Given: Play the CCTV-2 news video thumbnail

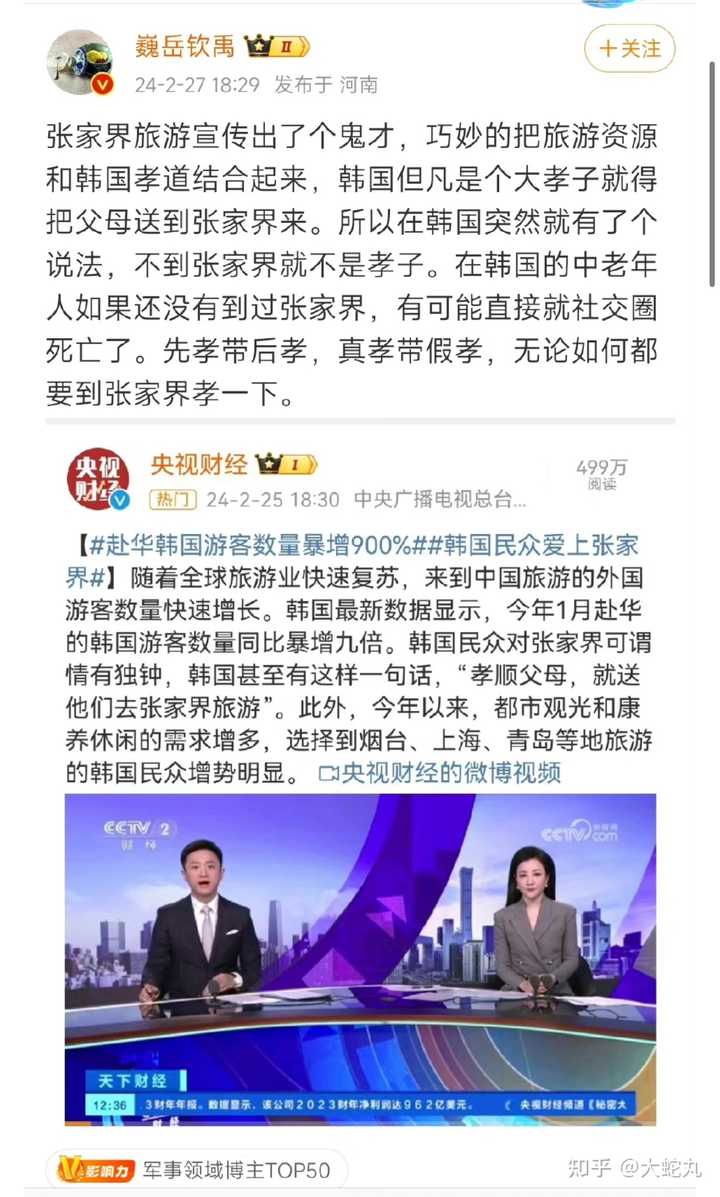Looking at the screenshot, I should tap(360, 958).
